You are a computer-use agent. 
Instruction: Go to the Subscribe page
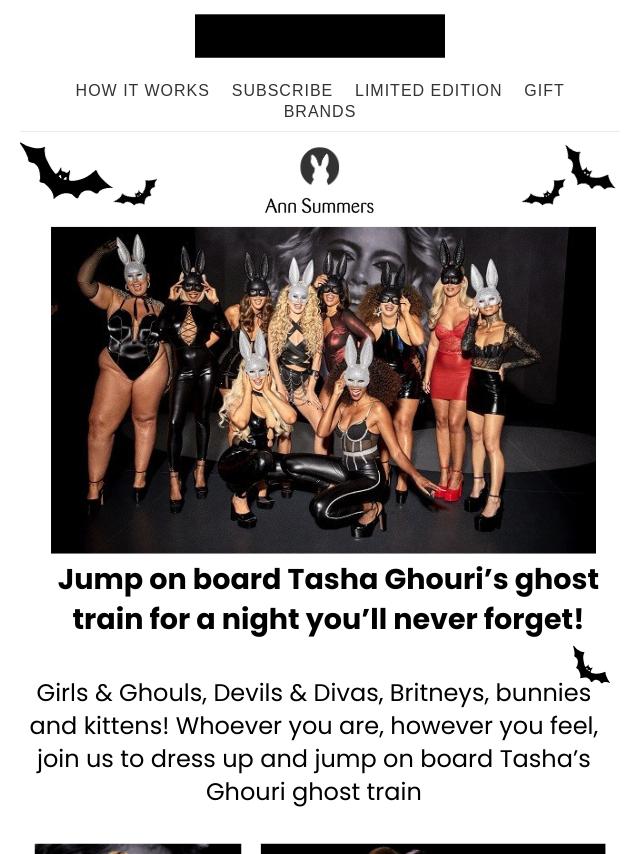pos(282,90)
